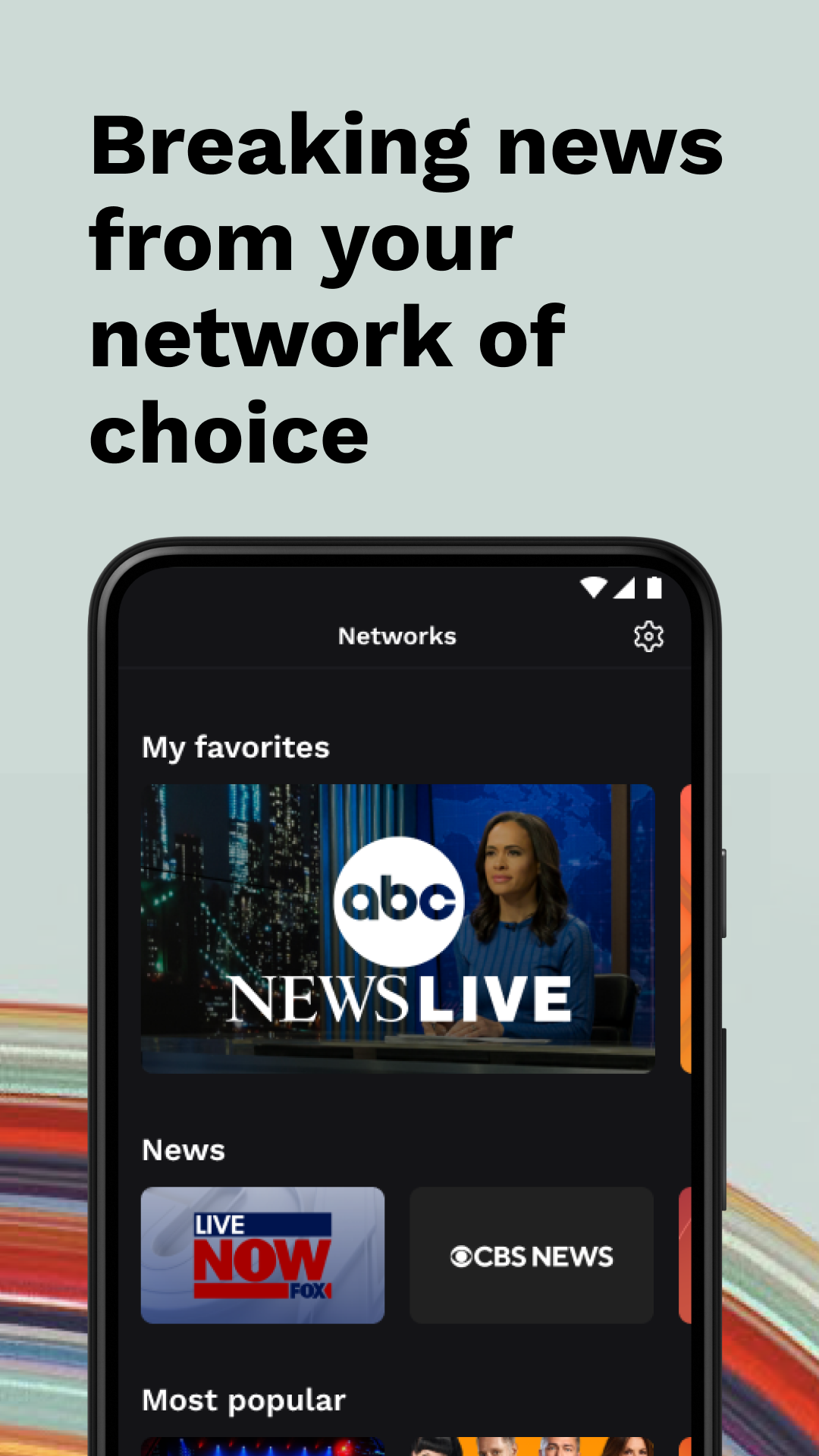Open the LiveNOW from FOX channel card
Viewport: 819px width, 1456px height.
pyautogui.click(x=263, y=1255)
